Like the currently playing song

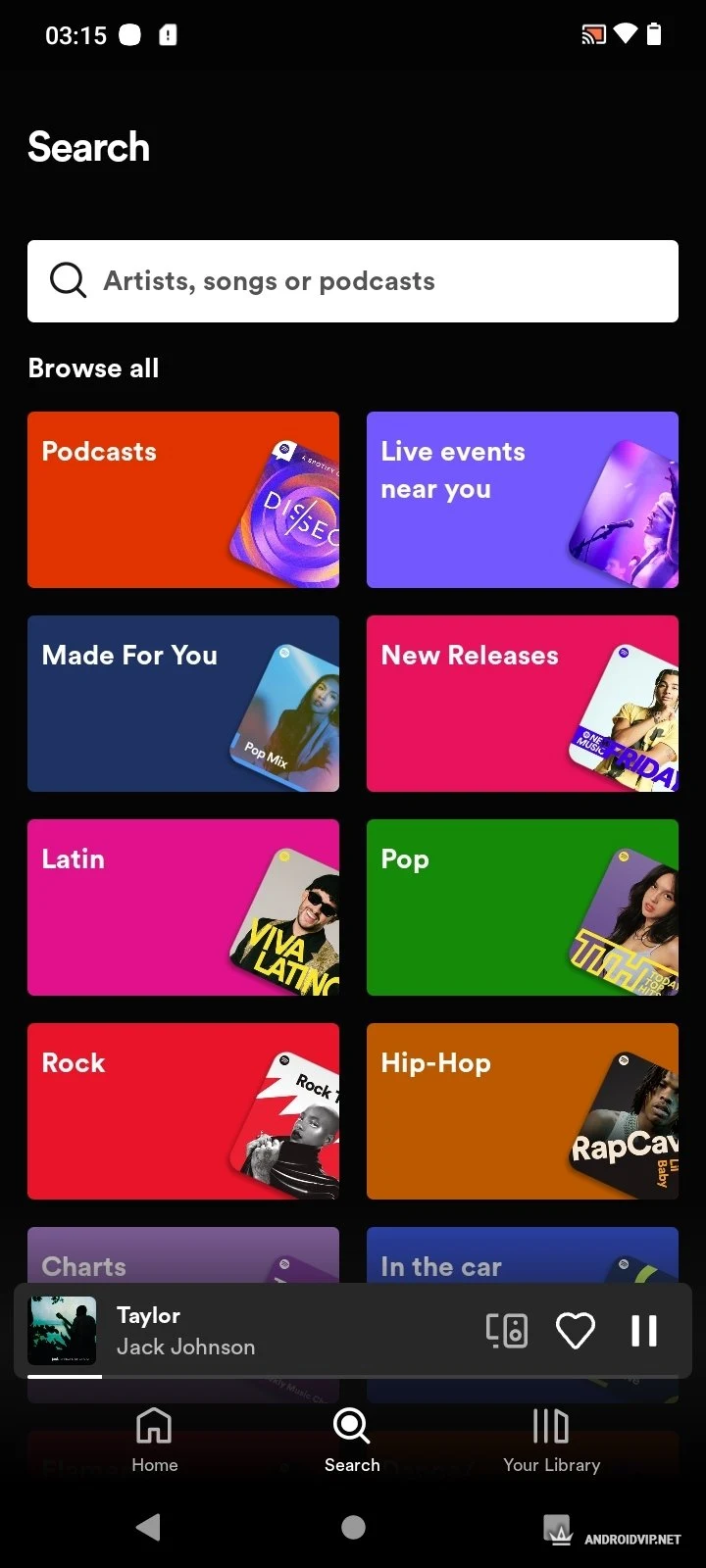576,1331
